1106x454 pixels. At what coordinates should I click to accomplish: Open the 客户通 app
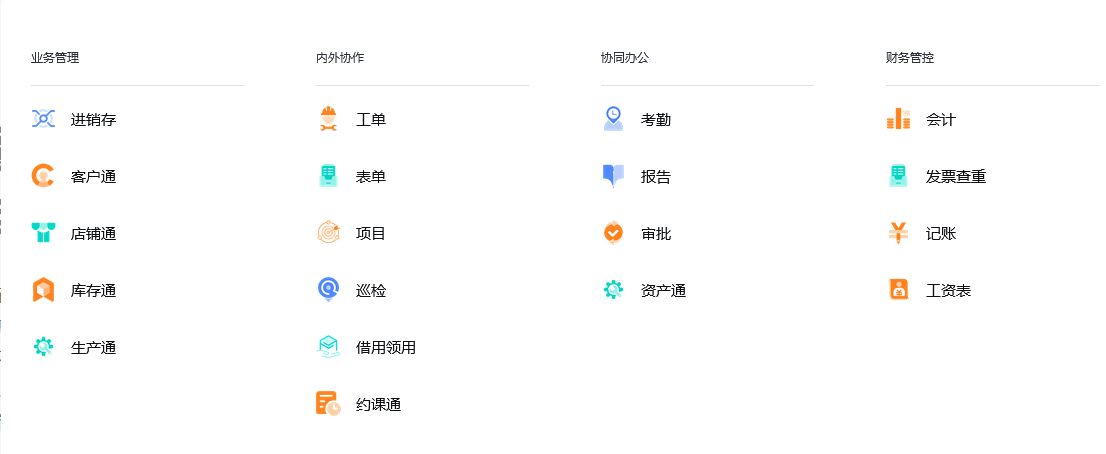tap(92, 177)
